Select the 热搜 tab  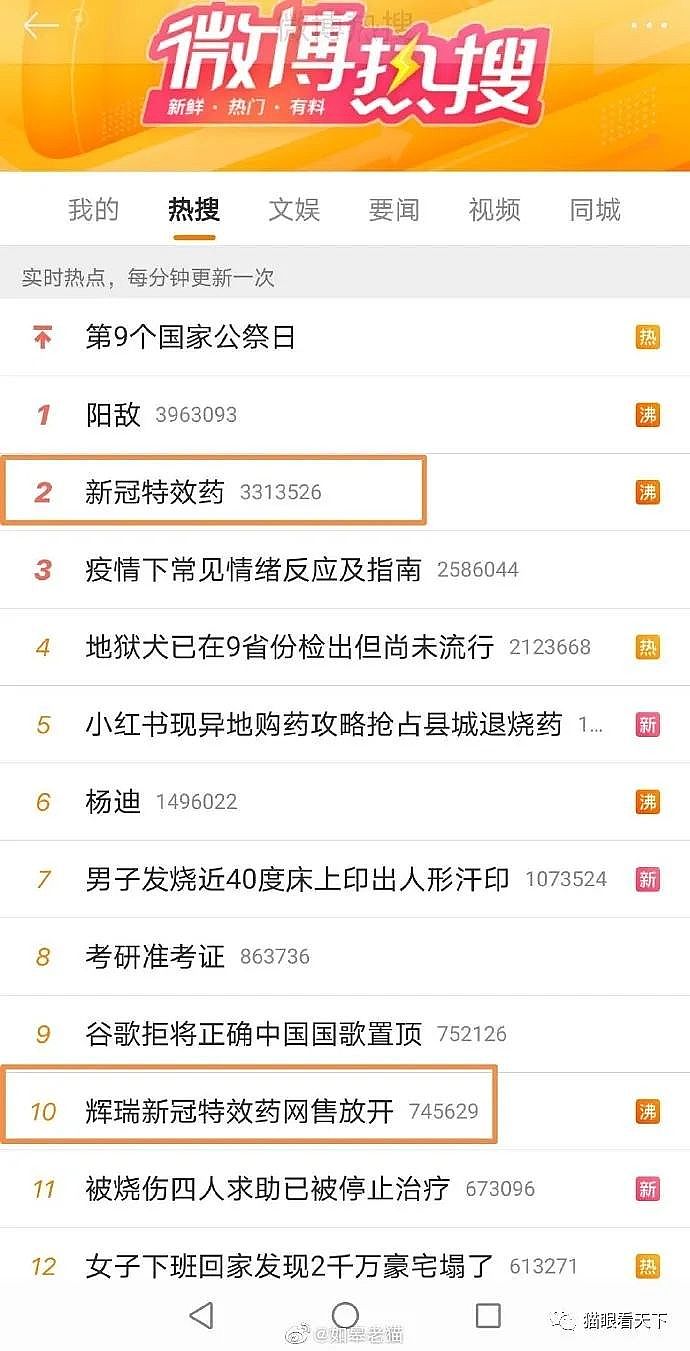click(x=194, y=210)
